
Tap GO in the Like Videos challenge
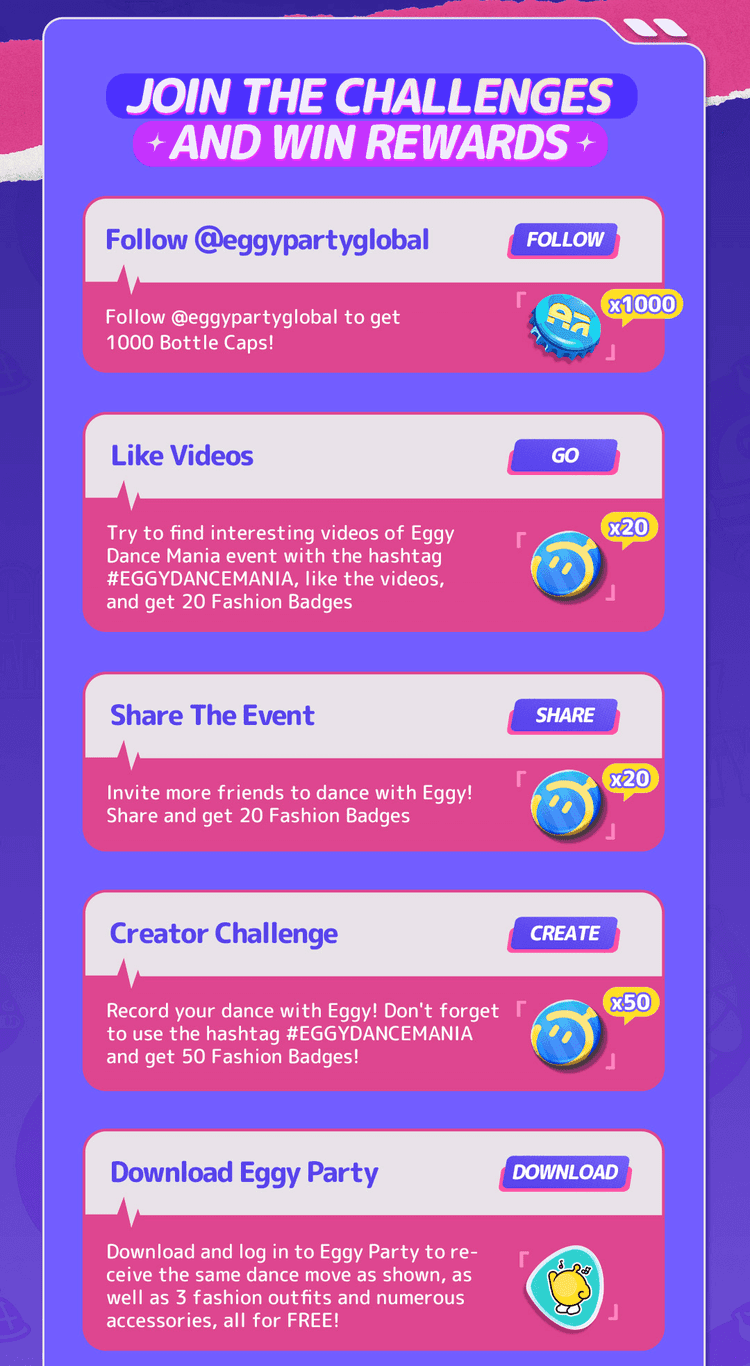[x=565, y=456]
